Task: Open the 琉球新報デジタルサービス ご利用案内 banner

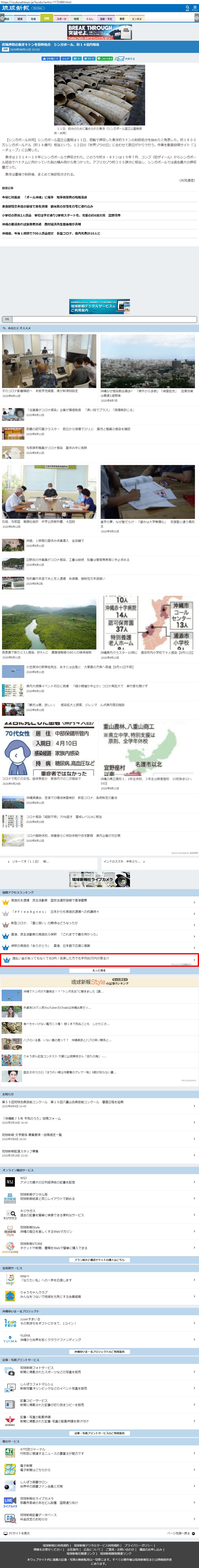Action: 99,305
